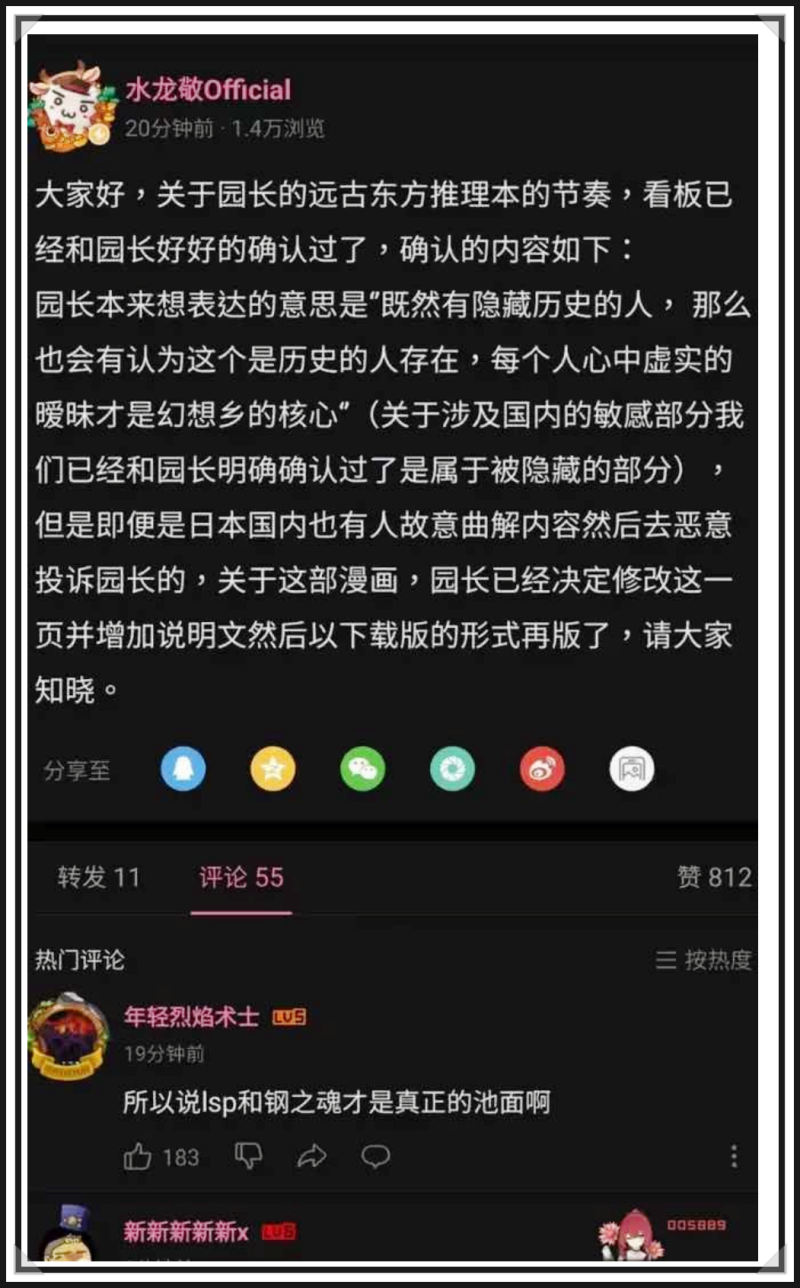The width and height of the screenshot is (800, 1288).
Task: Click the 分享至 label
Action: [76, 769]
